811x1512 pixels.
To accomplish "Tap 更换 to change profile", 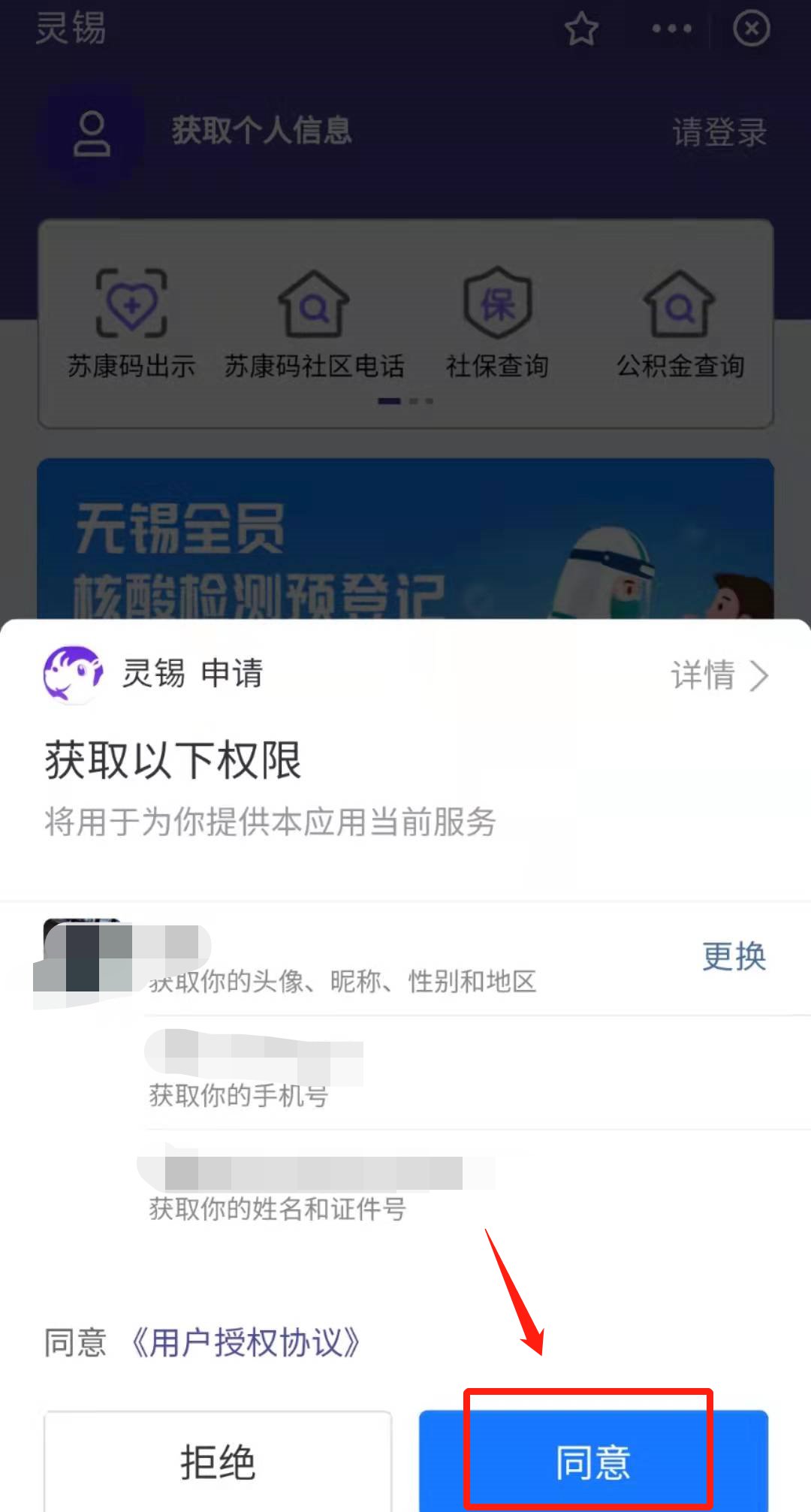I will (734, 956).
